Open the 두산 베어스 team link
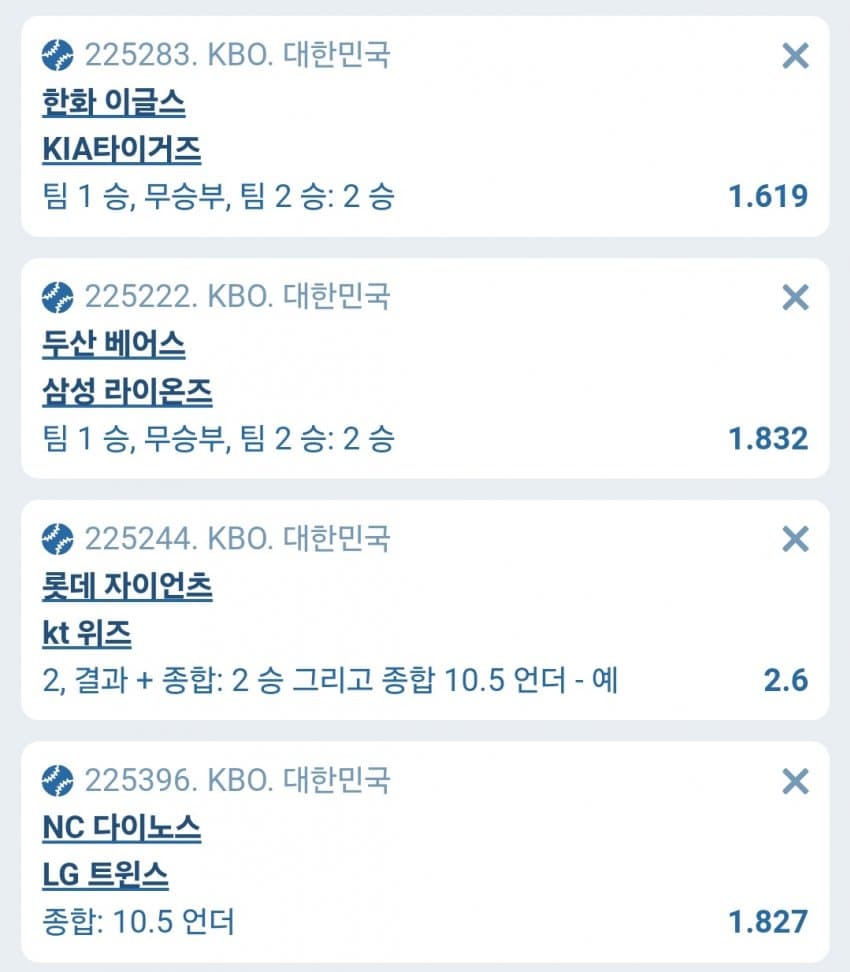The height and width of the screenshot is (972, 850). click(x=113, y=344)
